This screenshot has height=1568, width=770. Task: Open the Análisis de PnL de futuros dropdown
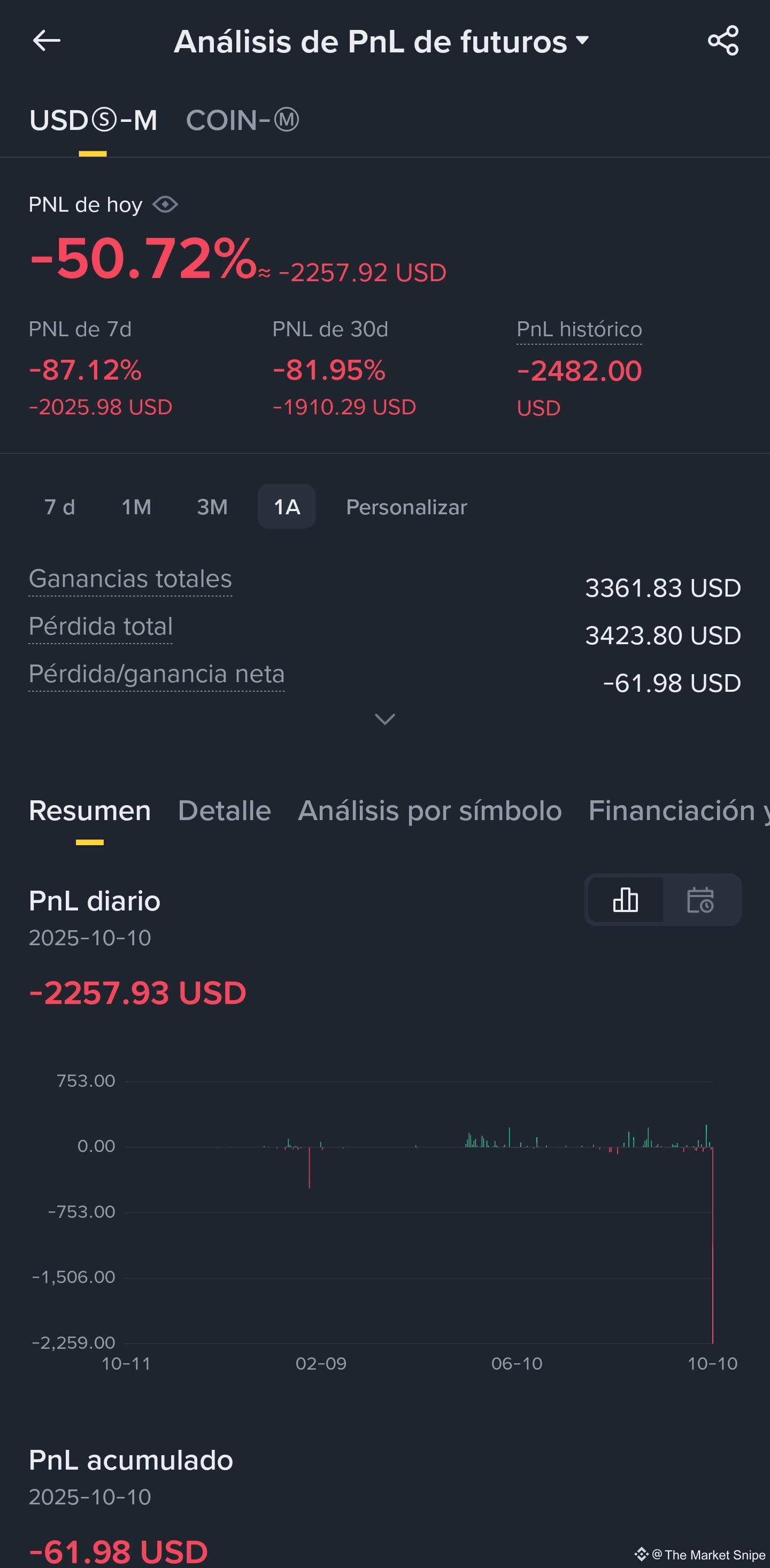coord(382,41)
